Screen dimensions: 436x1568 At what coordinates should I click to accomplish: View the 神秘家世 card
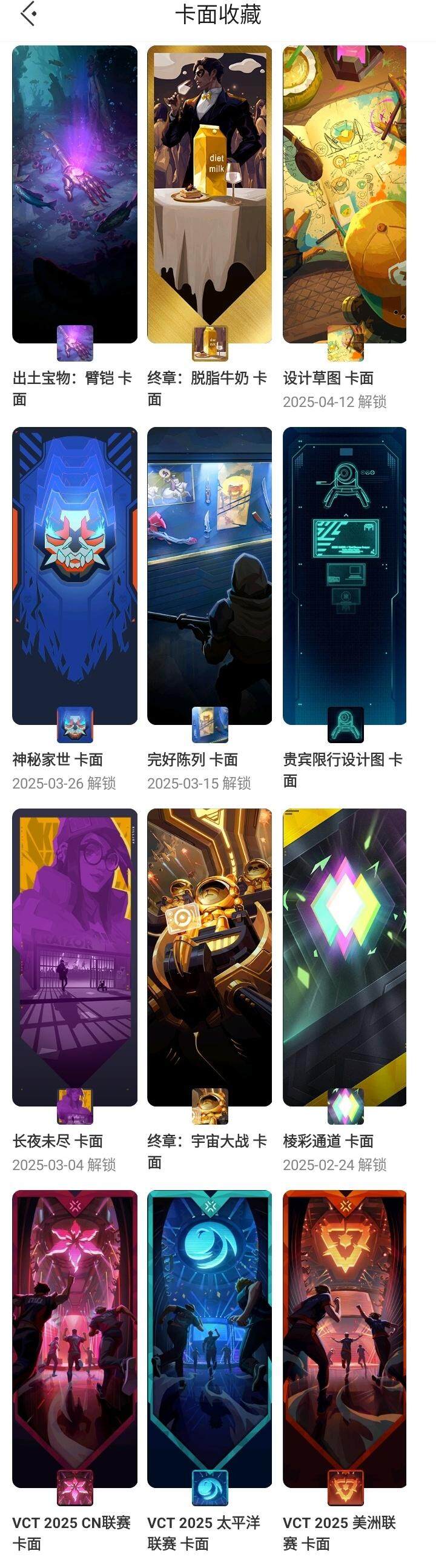(x=74, y=575)
